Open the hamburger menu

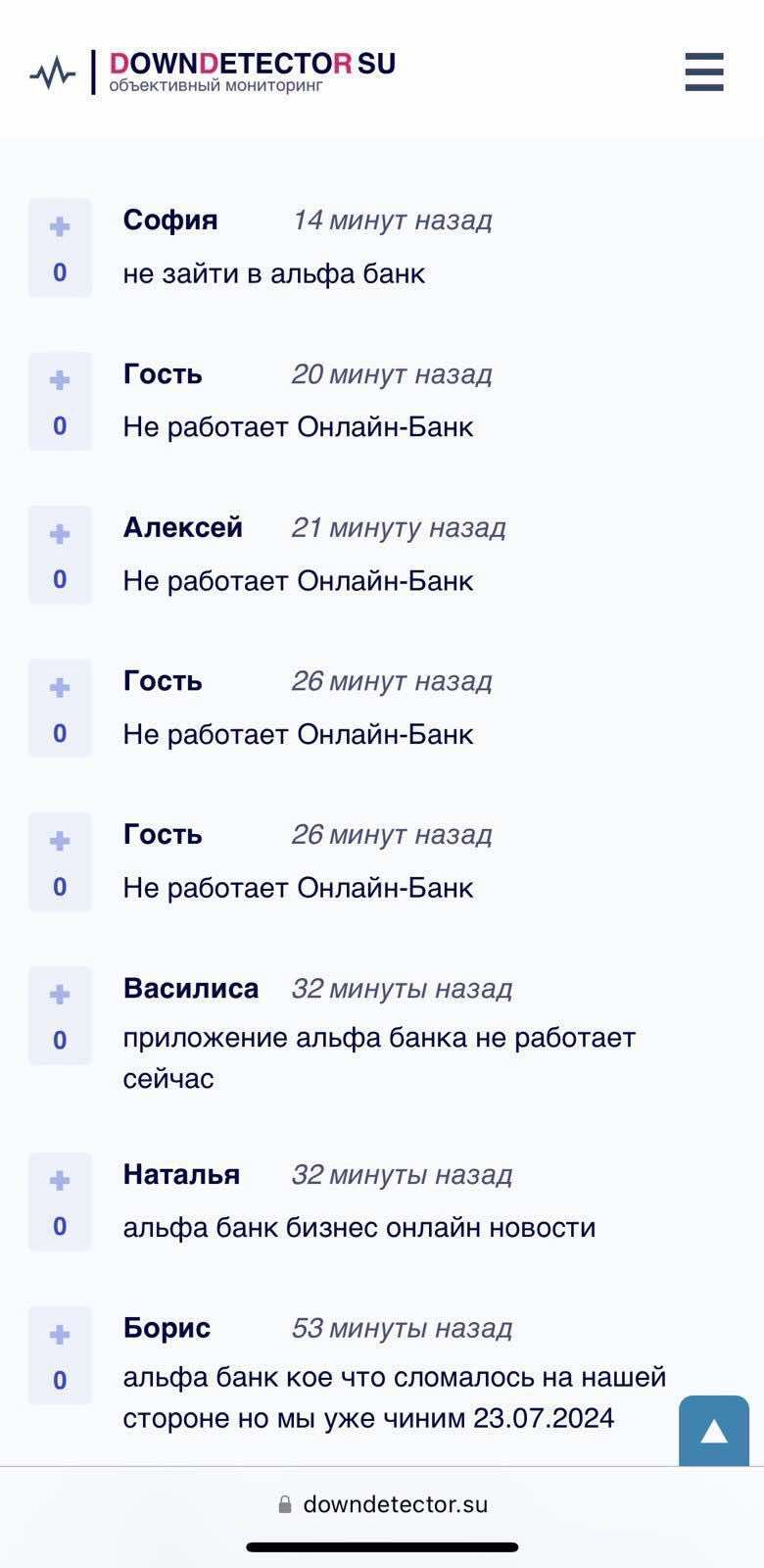(x=703, y=73)
